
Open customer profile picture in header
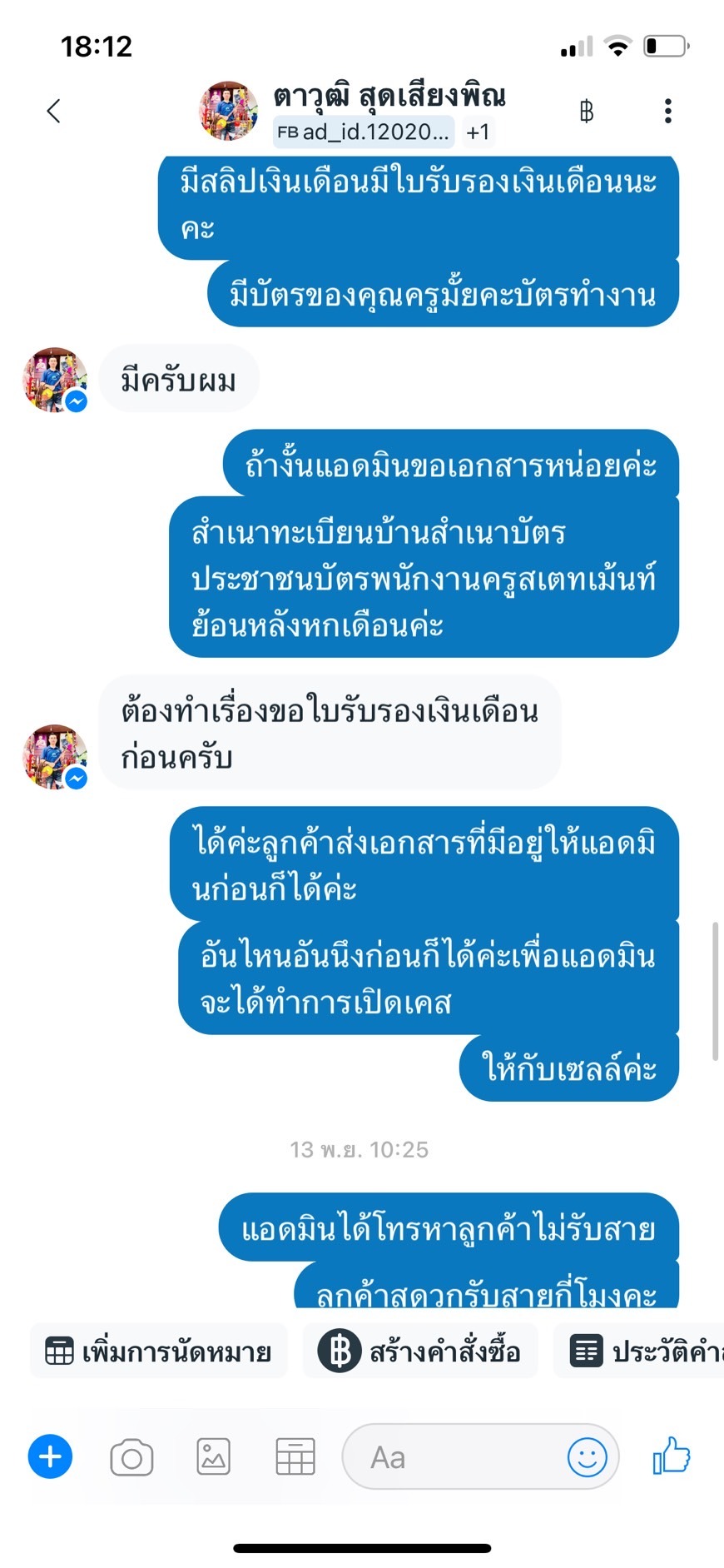tap(228, 111)
